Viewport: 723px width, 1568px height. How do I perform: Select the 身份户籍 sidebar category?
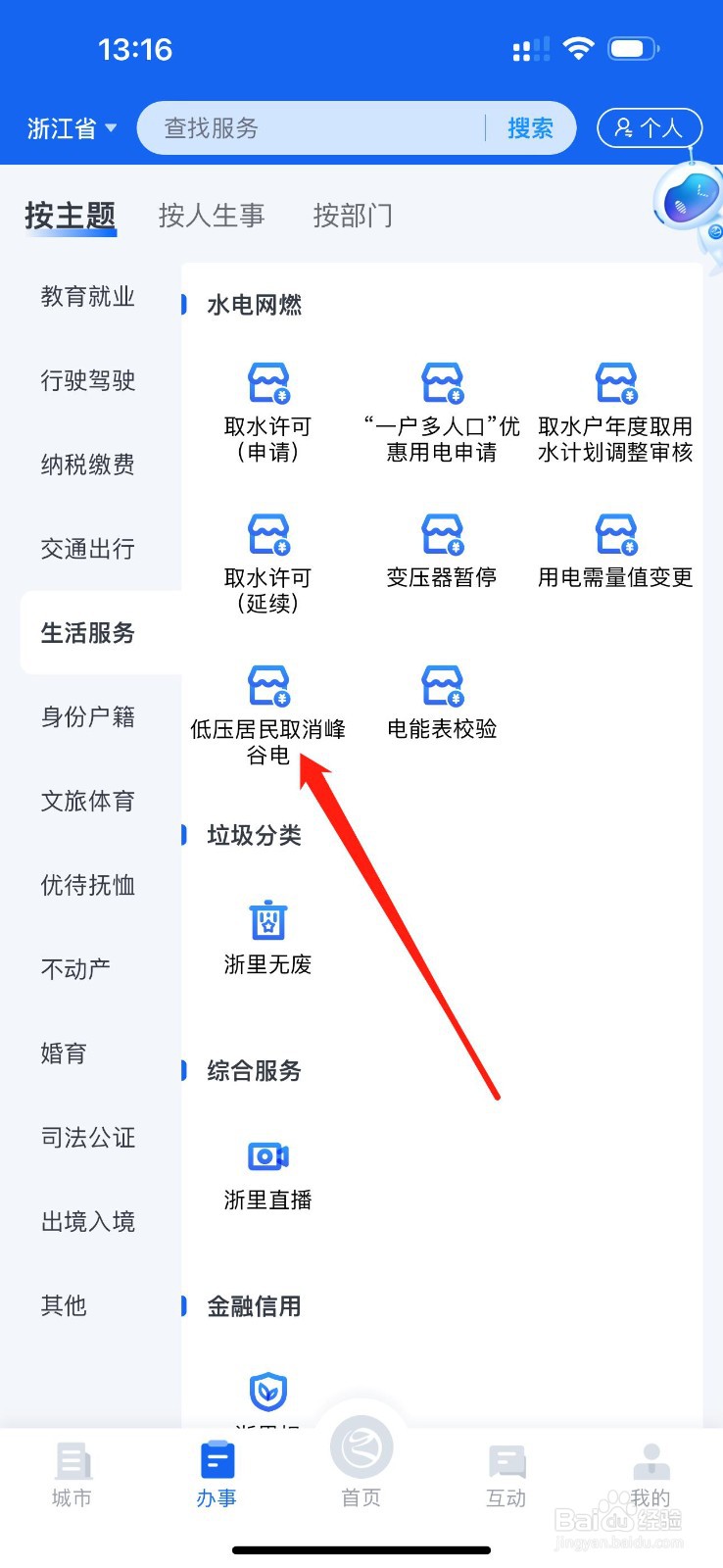pos(86,717)
